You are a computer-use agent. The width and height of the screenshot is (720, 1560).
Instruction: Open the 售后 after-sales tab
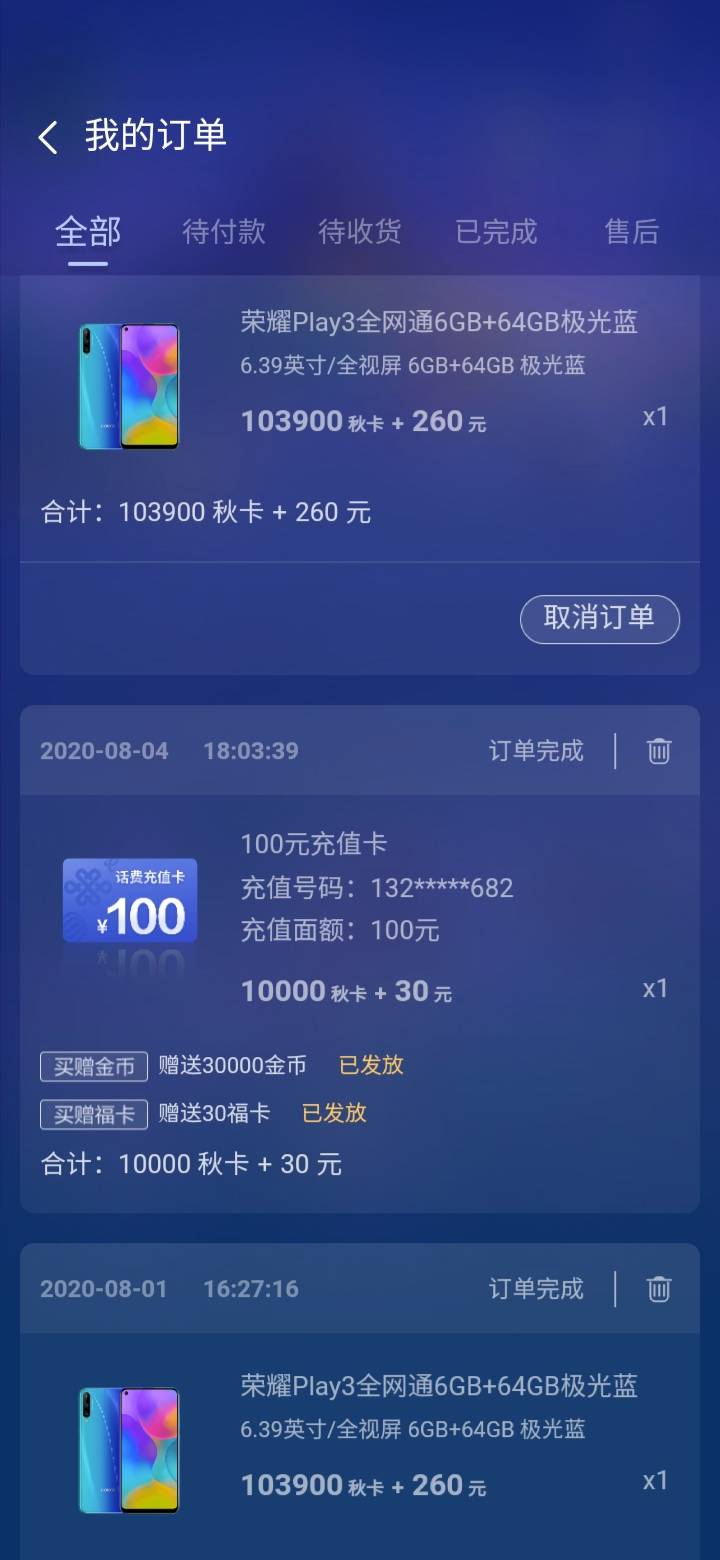(631, 231)
